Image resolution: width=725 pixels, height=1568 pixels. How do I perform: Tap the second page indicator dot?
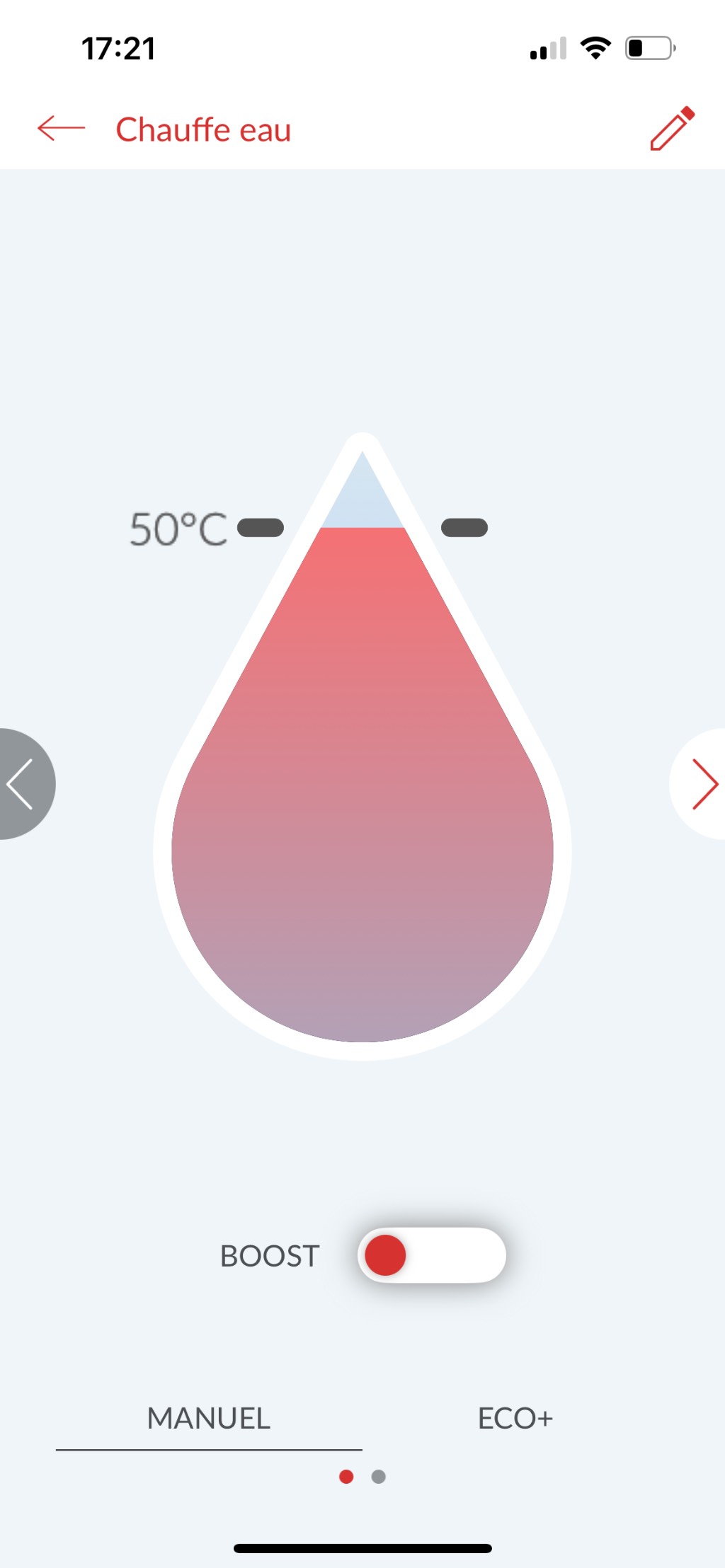click(x=379, y=1477)
